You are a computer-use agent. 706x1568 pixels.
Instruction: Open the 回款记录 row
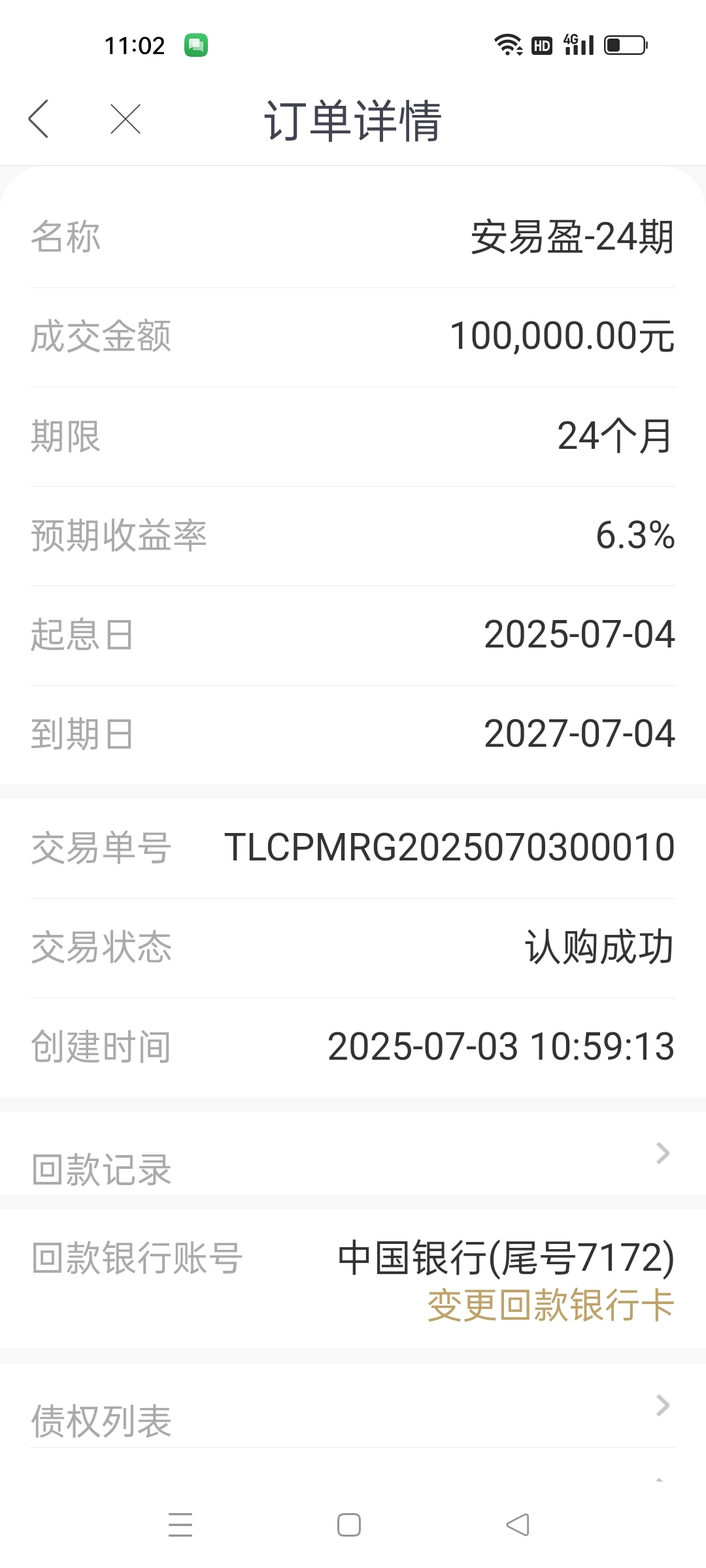click(x=353, y=1154)
